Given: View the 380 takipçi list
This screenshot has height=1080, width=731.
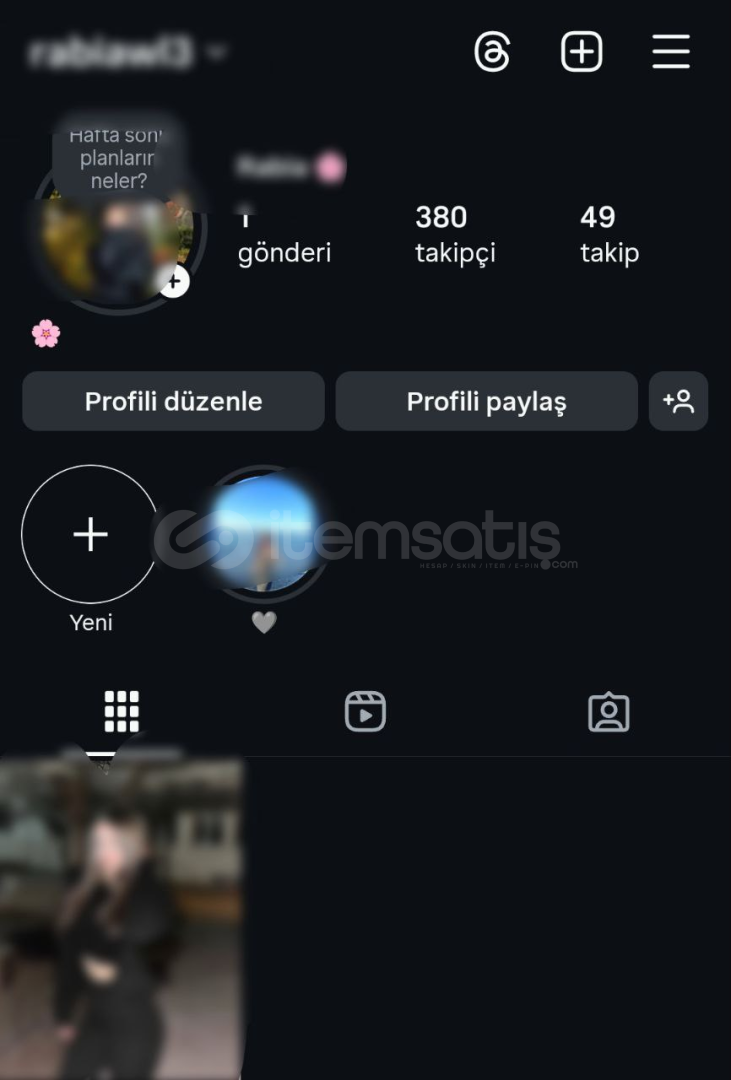Looking at the screenshot, I should point(455,234).
